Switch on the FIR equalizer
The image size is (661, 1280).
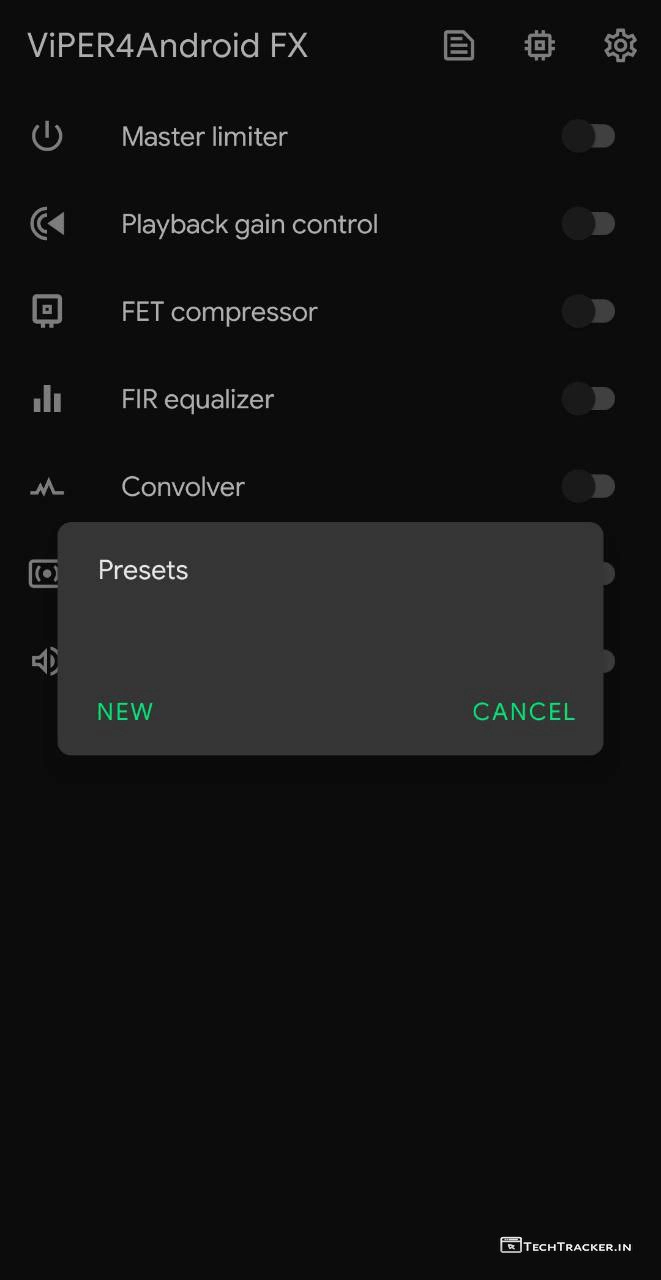588,399
